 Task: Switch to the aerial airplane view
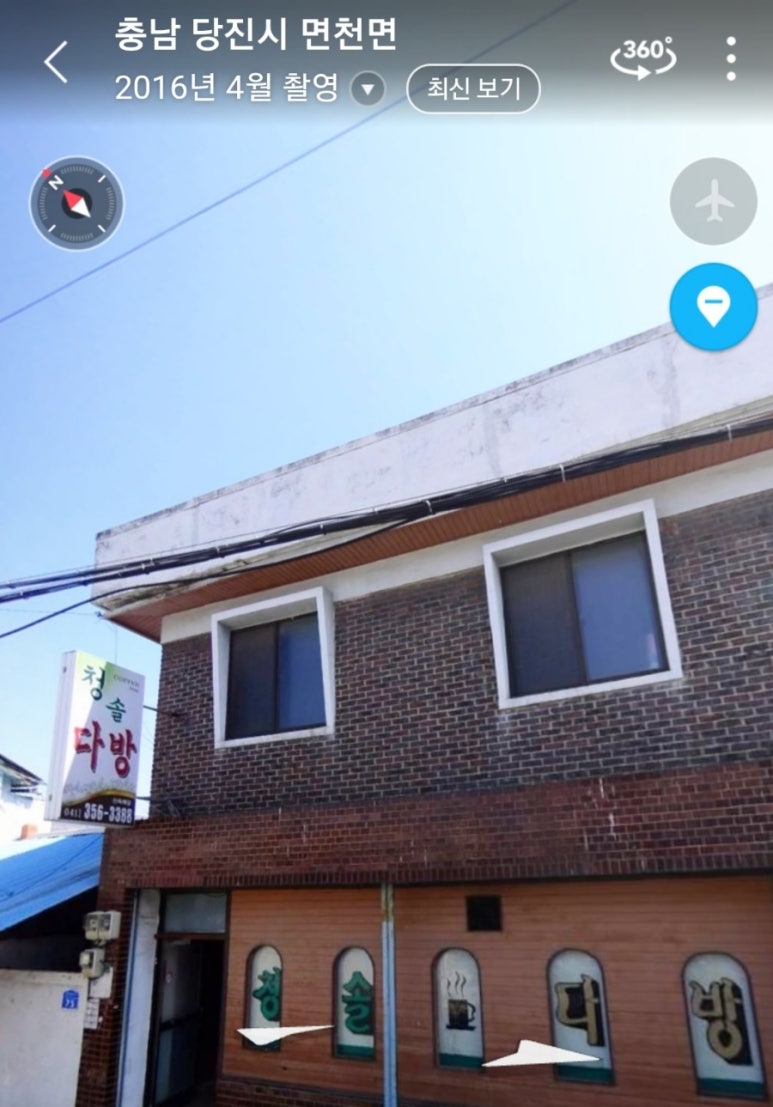[713, 201]
